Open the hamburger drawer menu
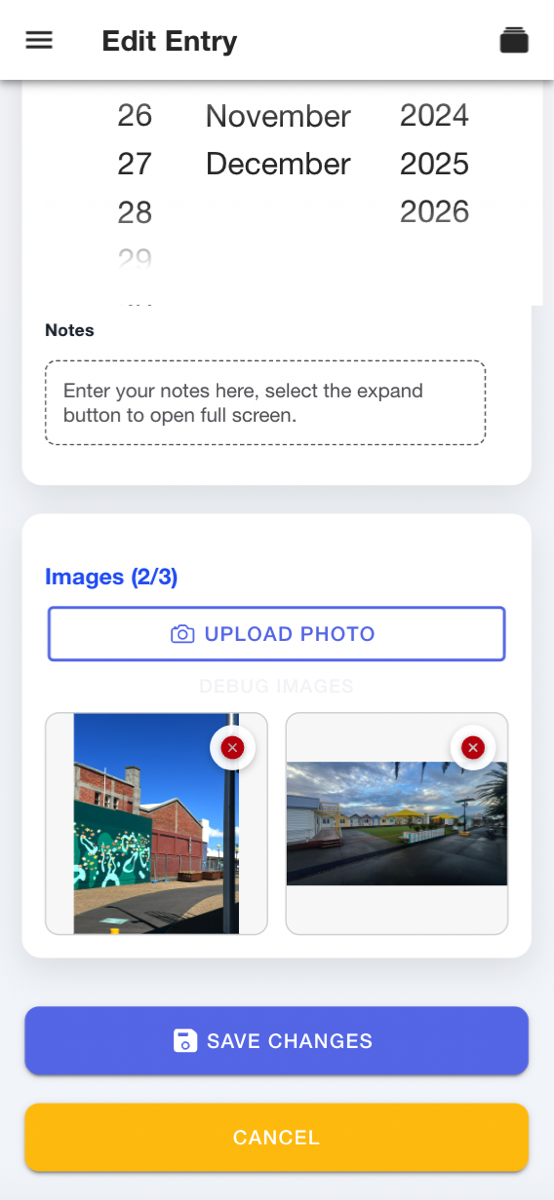Viewport: 554px width, 1200px height. [x=39, y=41]
